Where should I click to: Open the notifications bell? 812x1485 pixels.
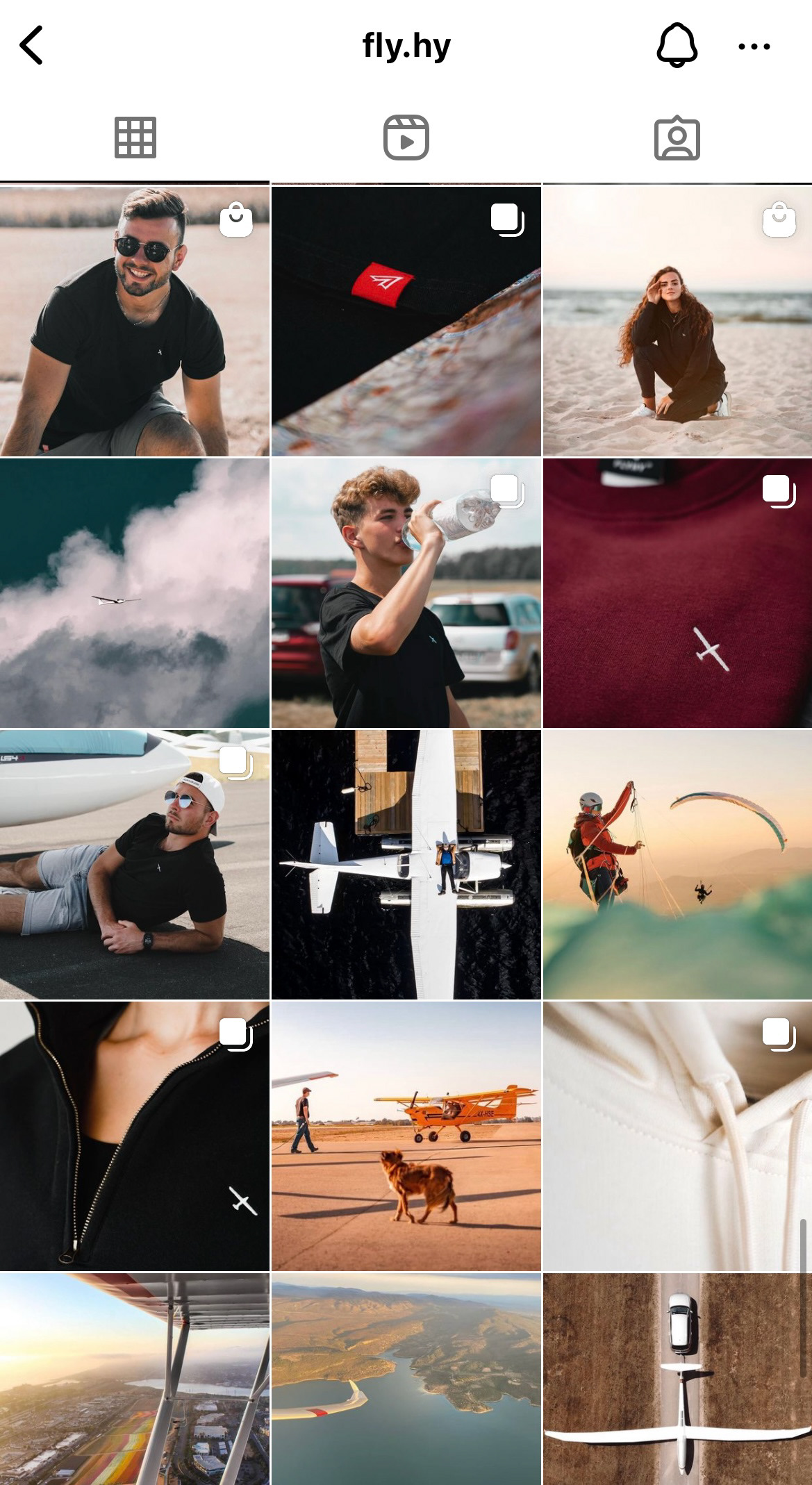(x=677, y=45)
